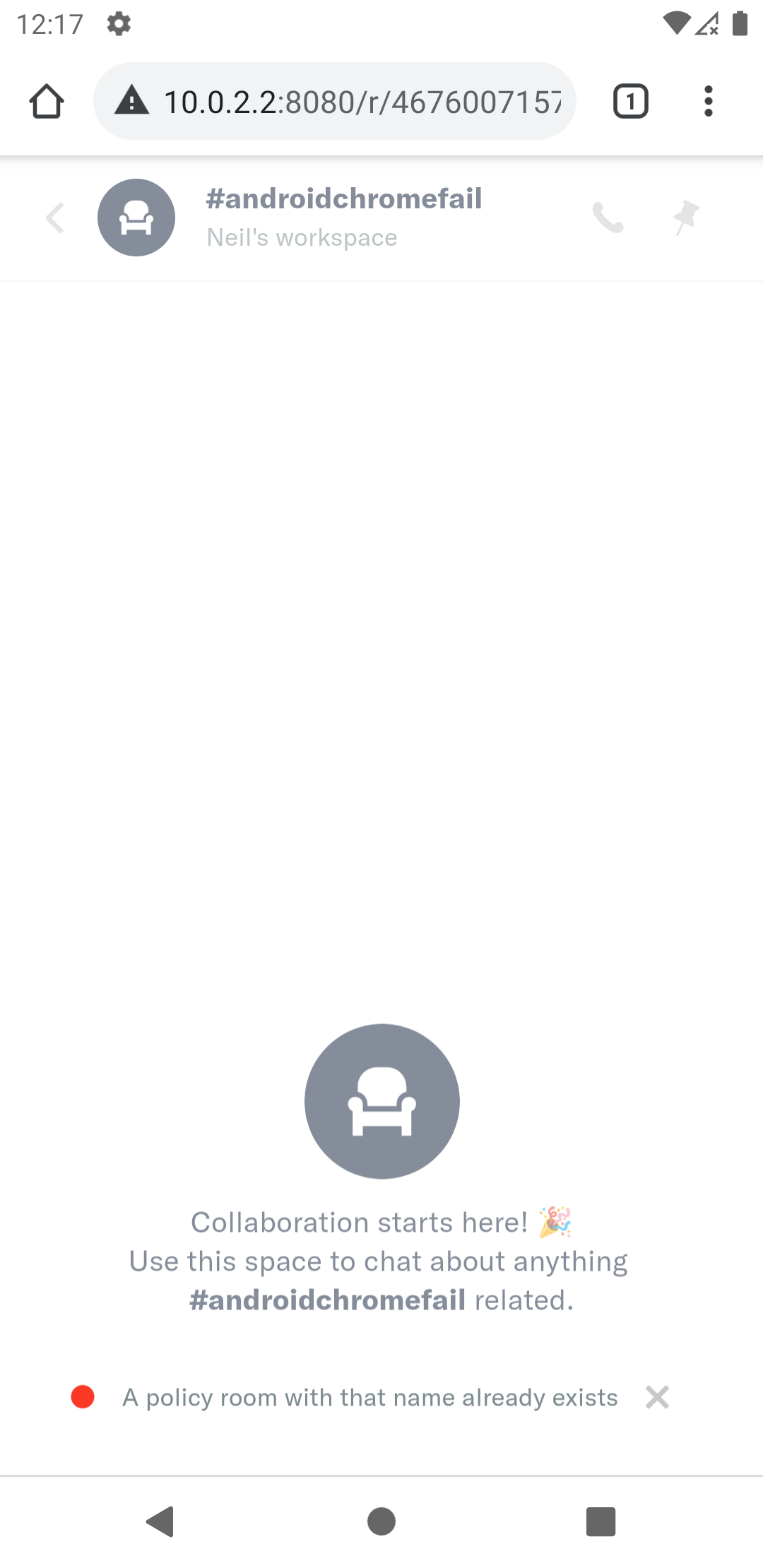Tap the system back navigation button
Screen dimensions: 763x1568
[161, 1521]
